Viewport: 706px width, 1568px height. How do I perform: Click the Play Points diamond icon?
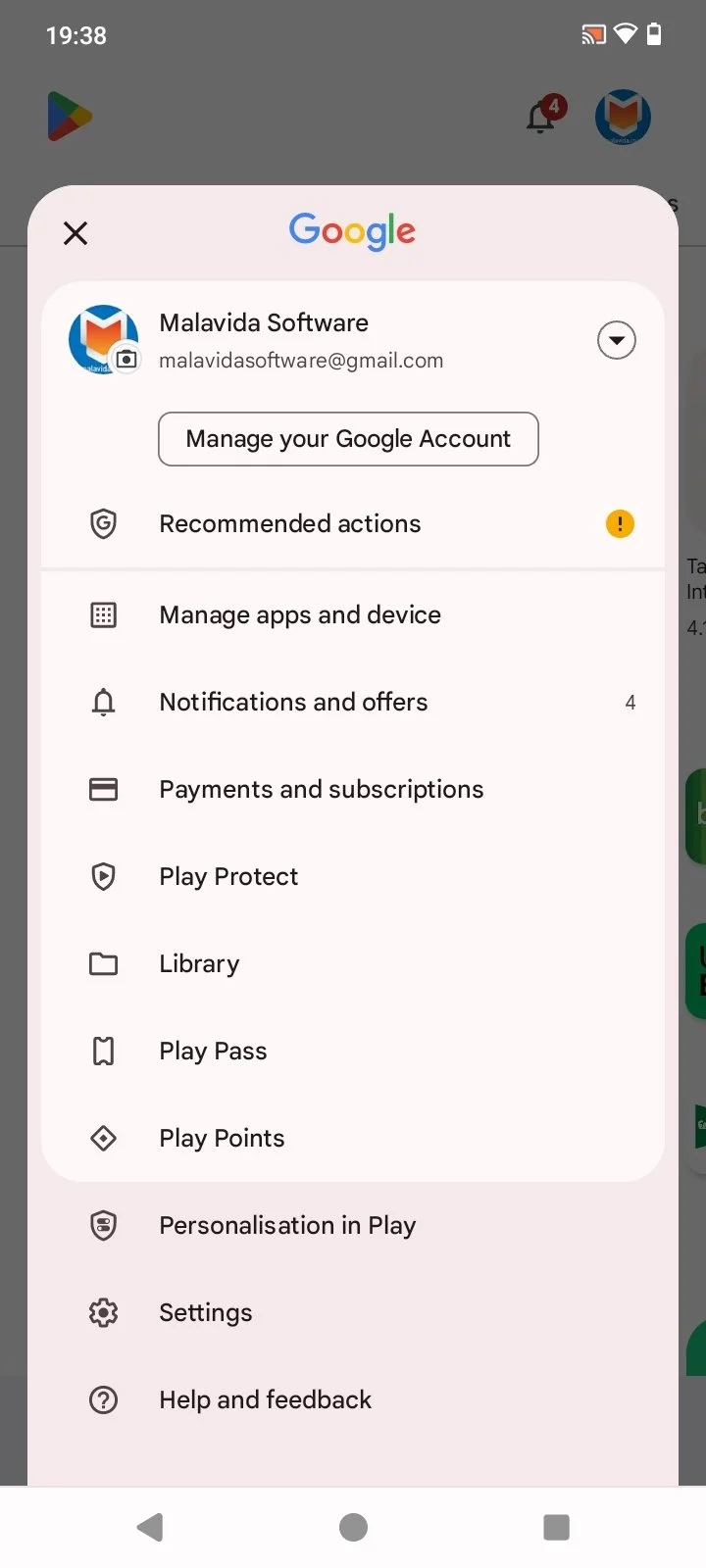[x=103, y=1138]
